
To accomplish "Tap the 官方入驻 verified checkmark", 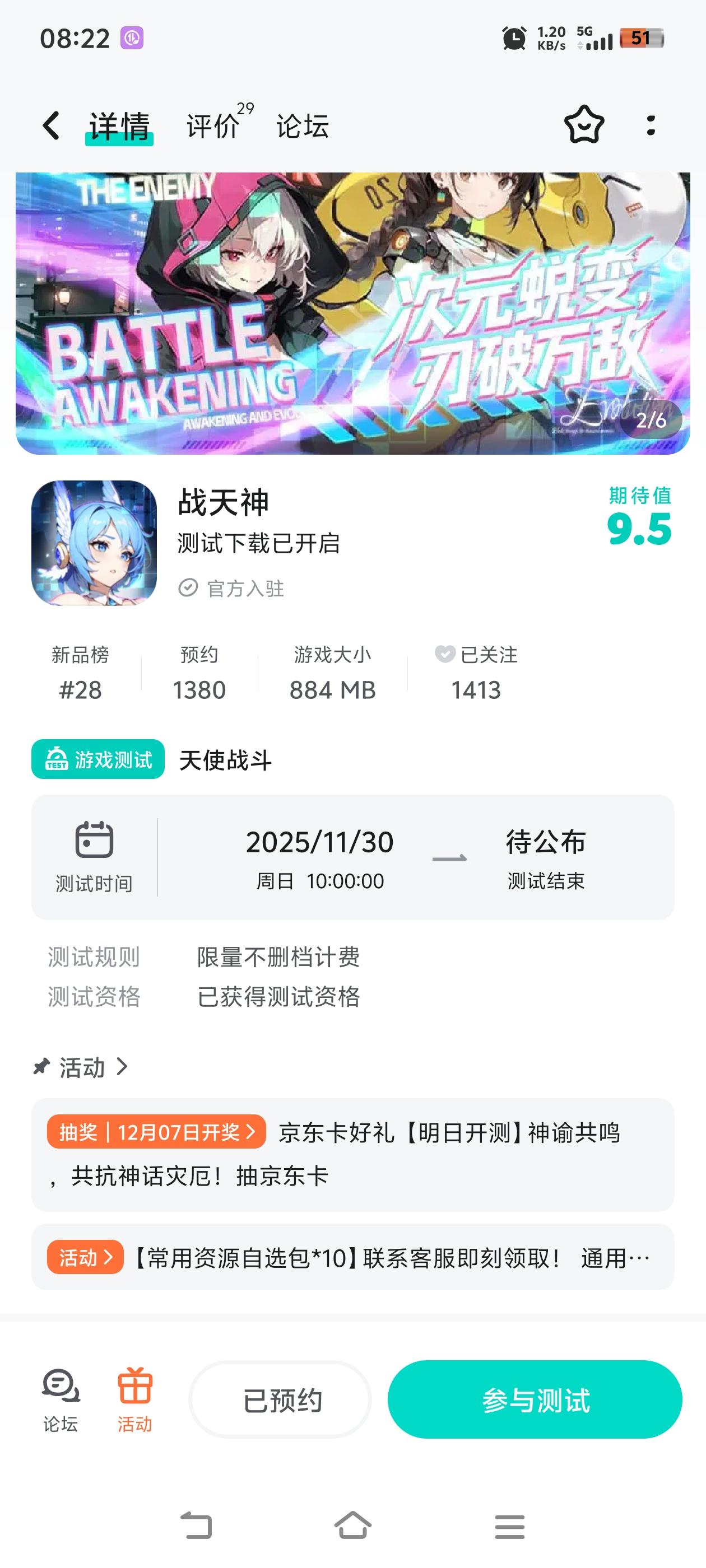I will pyautogui.click(x=188, y=587).
